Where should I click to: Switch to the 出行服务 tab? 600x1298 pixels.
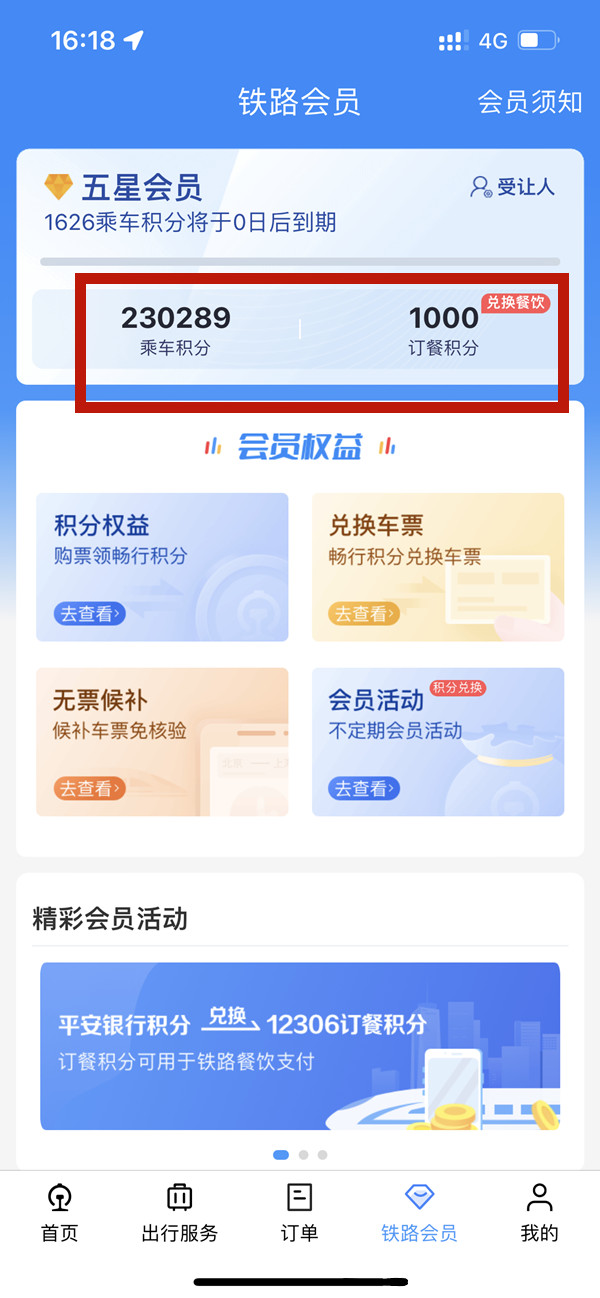[x=180, y=1211]
